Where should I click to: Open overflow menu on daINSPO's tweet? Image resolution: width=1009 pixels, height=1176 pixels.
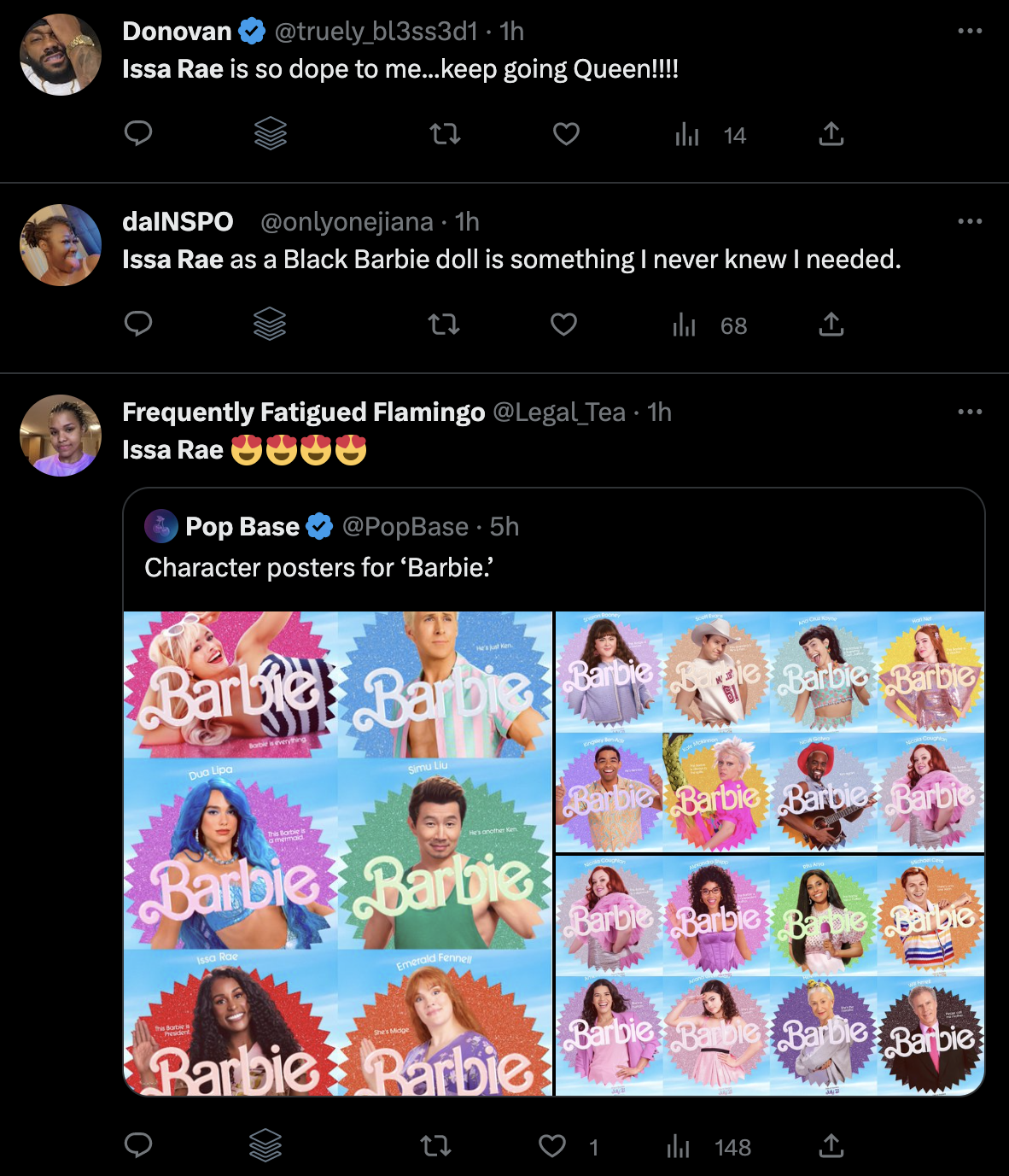coord(970,221)
